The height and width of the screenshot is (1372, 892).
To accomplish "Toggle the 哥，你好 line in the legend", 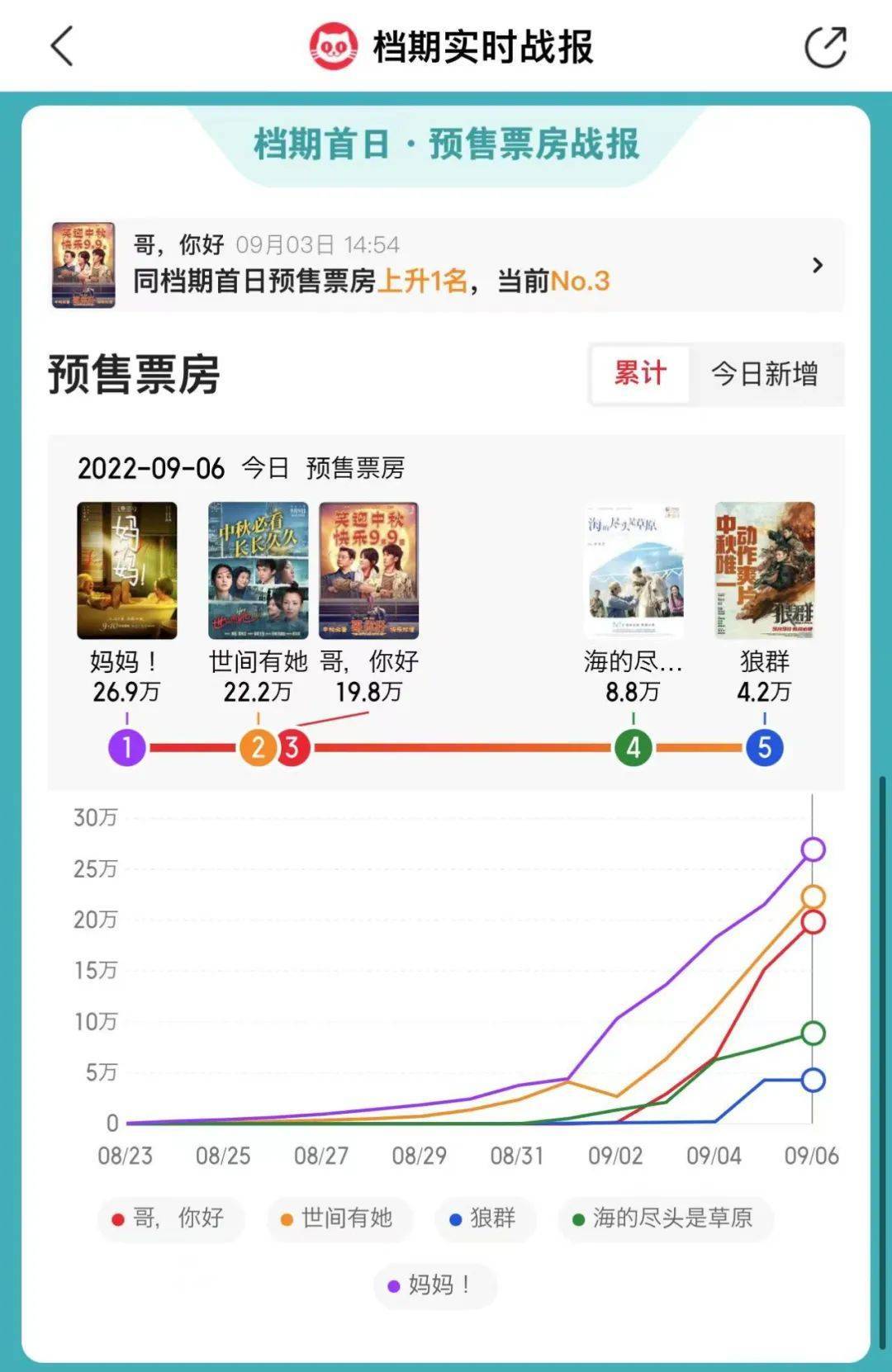I will click(x=170, y=1218).
